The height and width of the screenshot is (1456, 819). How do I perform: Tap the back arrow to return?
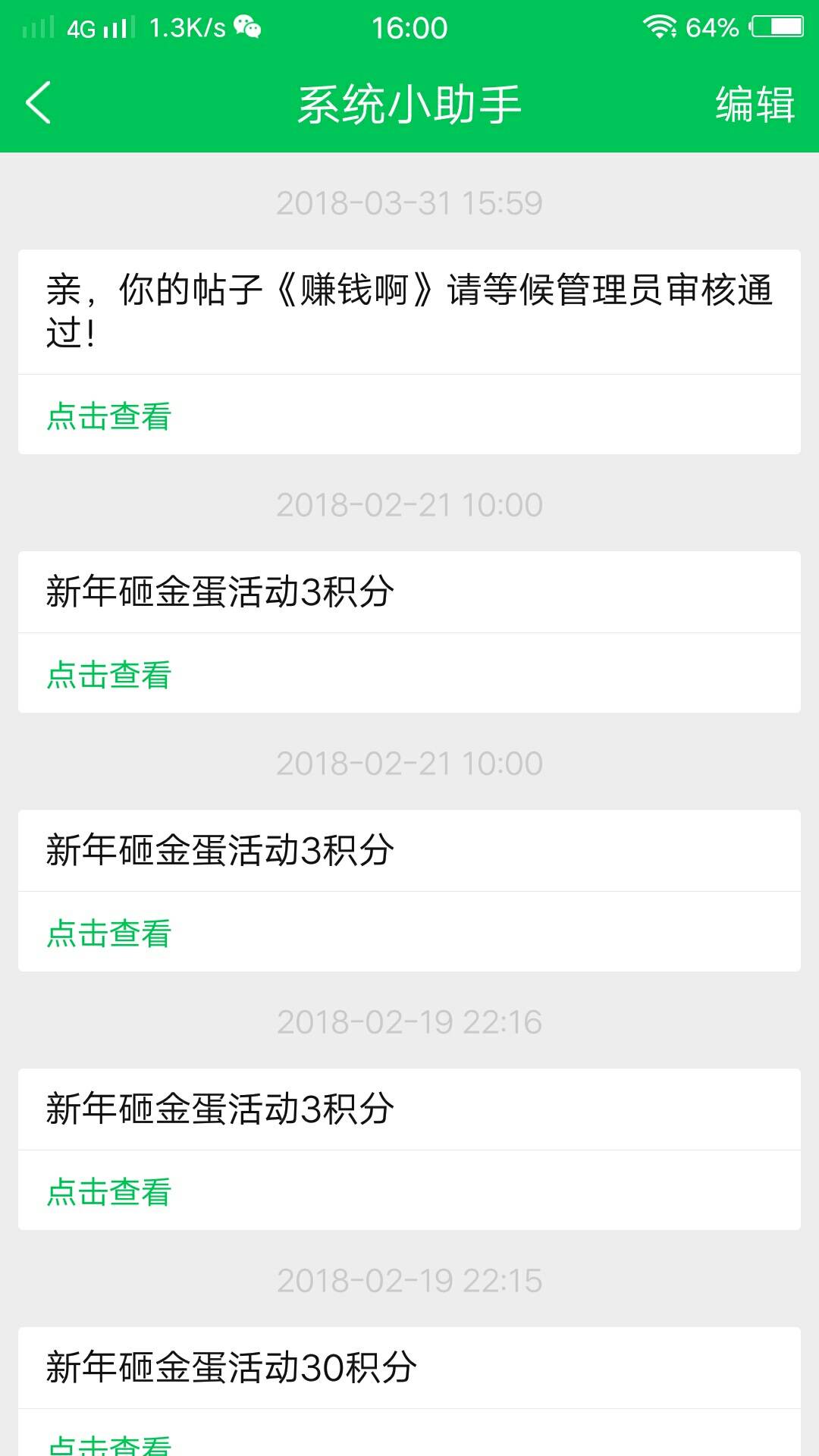[x=38, y=104]
